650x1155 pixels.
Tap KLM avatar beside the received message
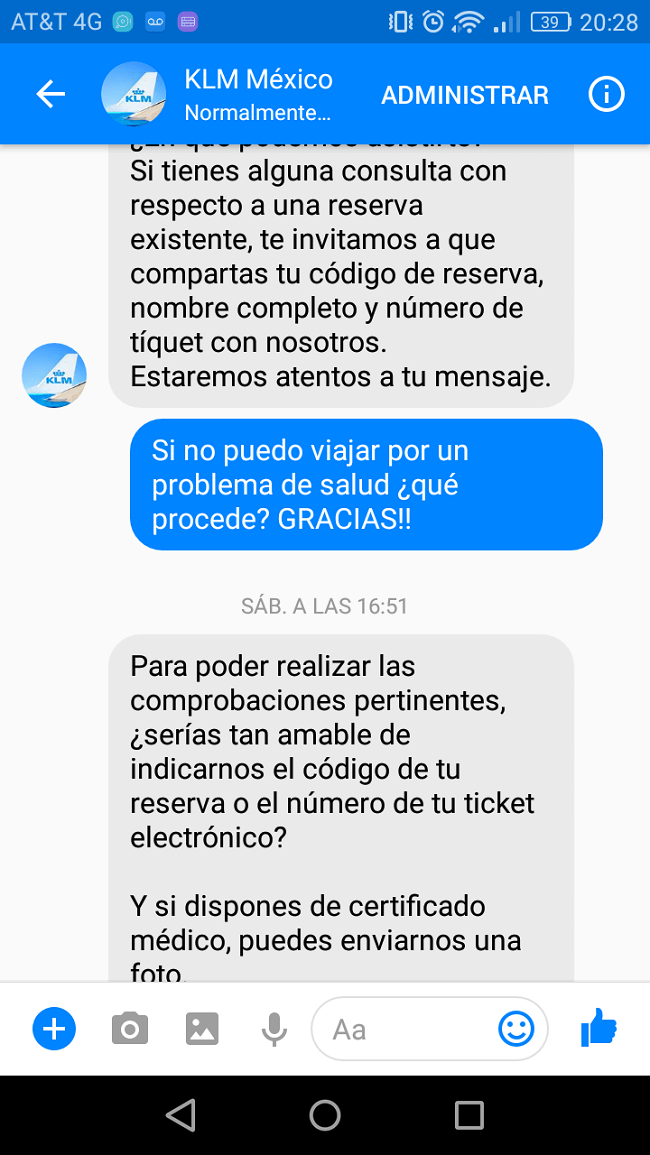[x=55, y=375]
